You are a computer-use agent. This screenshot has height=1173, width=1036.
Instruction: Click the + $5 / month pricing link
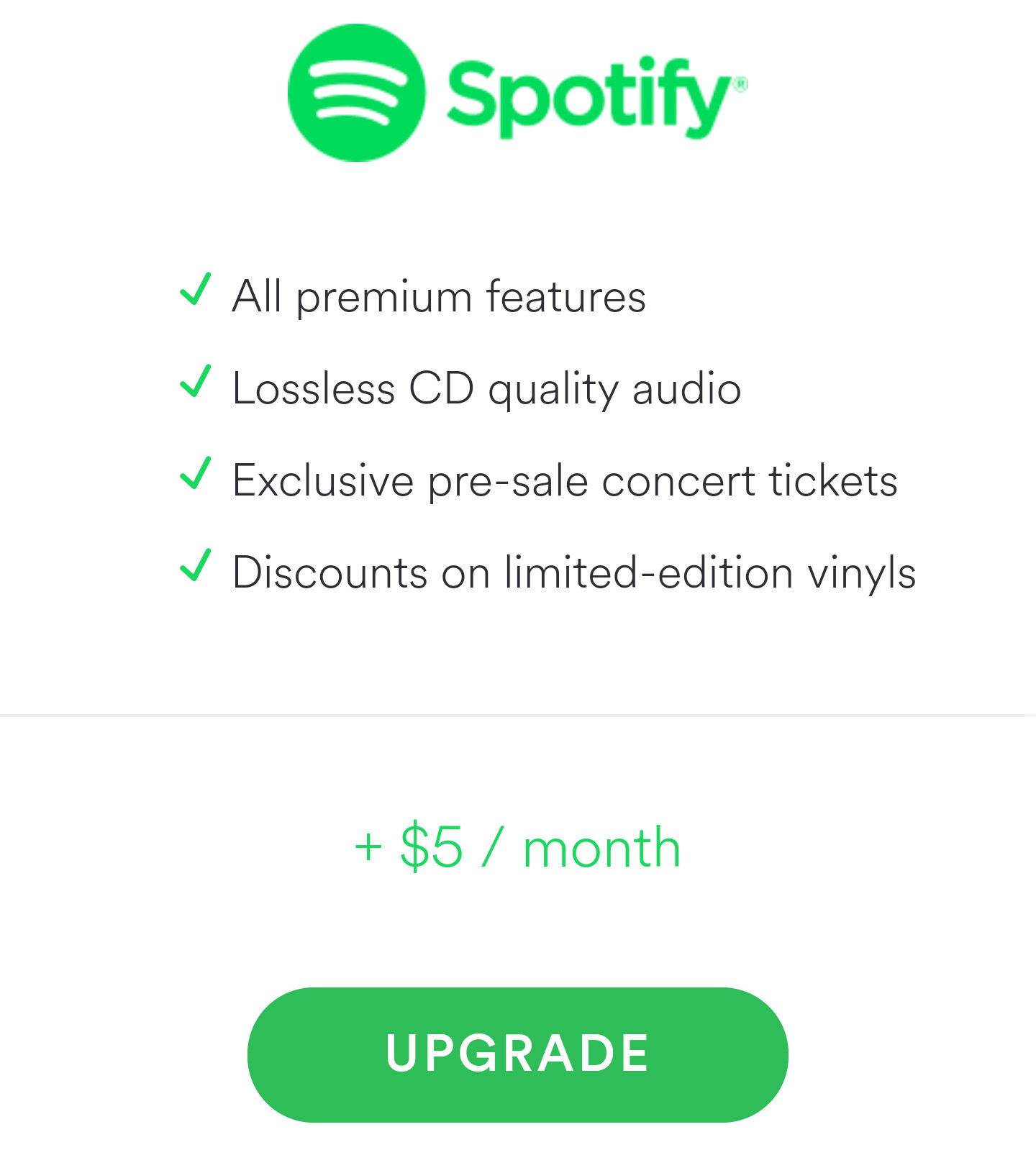pyautogui.click(x=517, y=849)
